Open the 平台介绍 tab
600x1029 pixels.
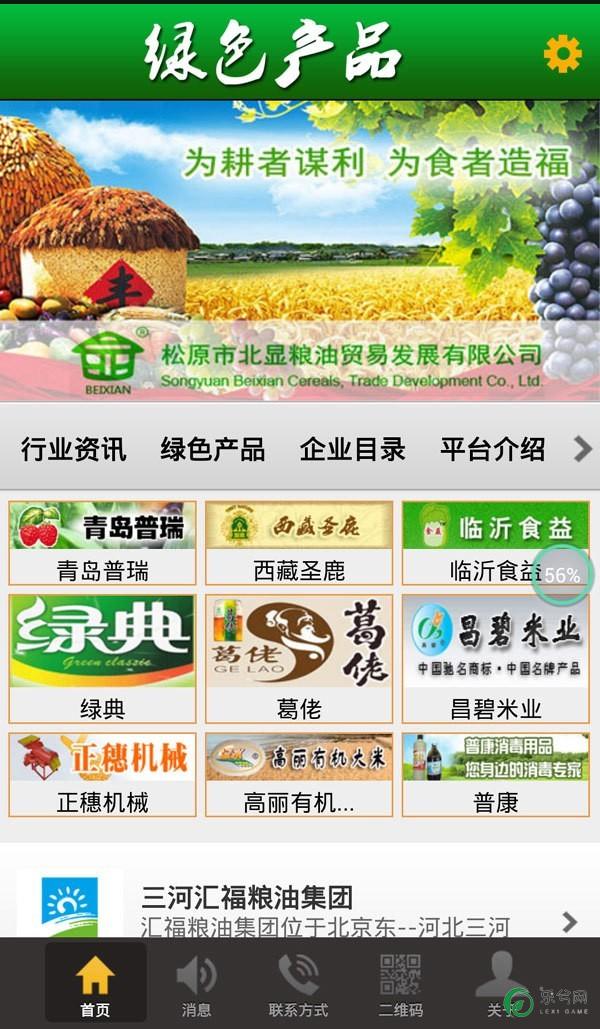pyautogui.click(x=492, y=449)
